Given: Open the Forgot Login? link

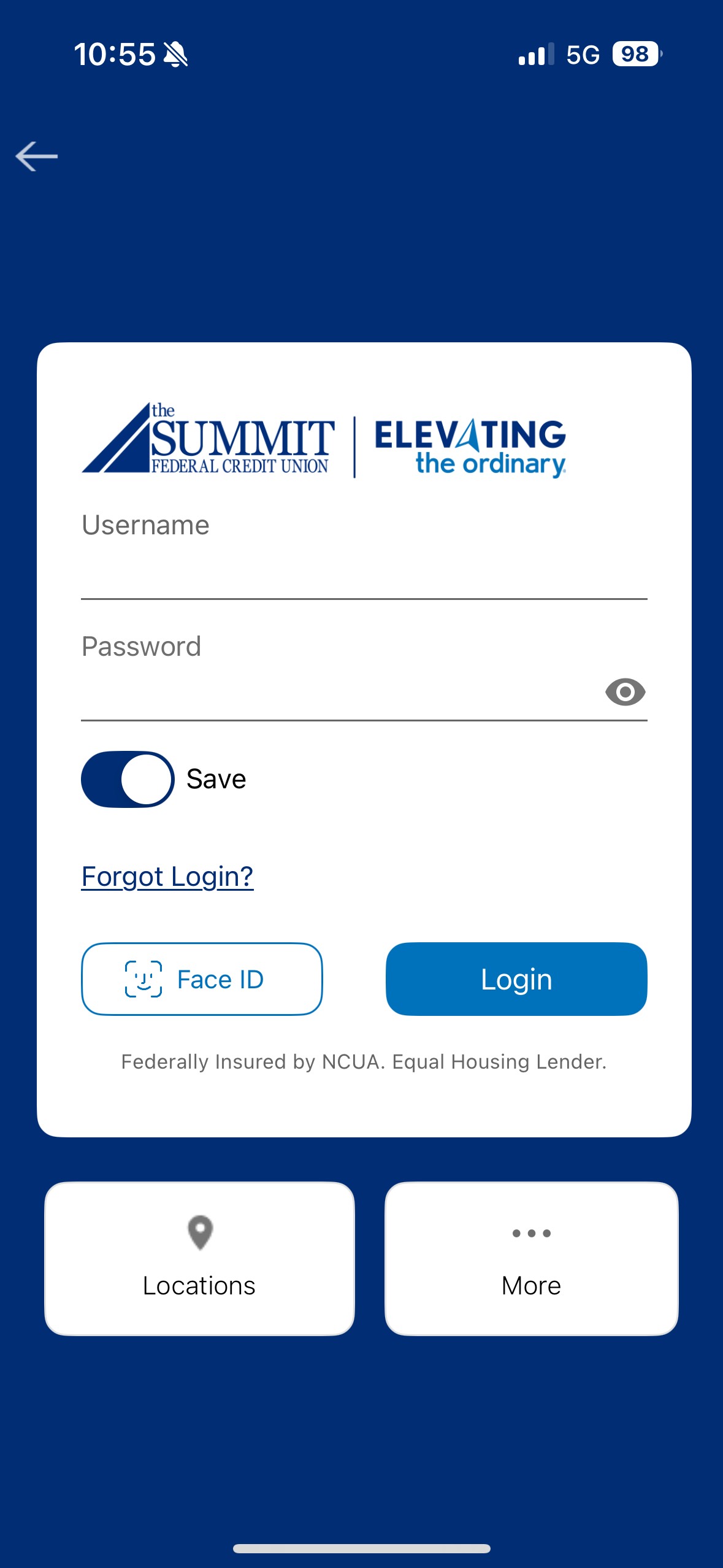Looking at the screenshot, I should pos(167,876).
